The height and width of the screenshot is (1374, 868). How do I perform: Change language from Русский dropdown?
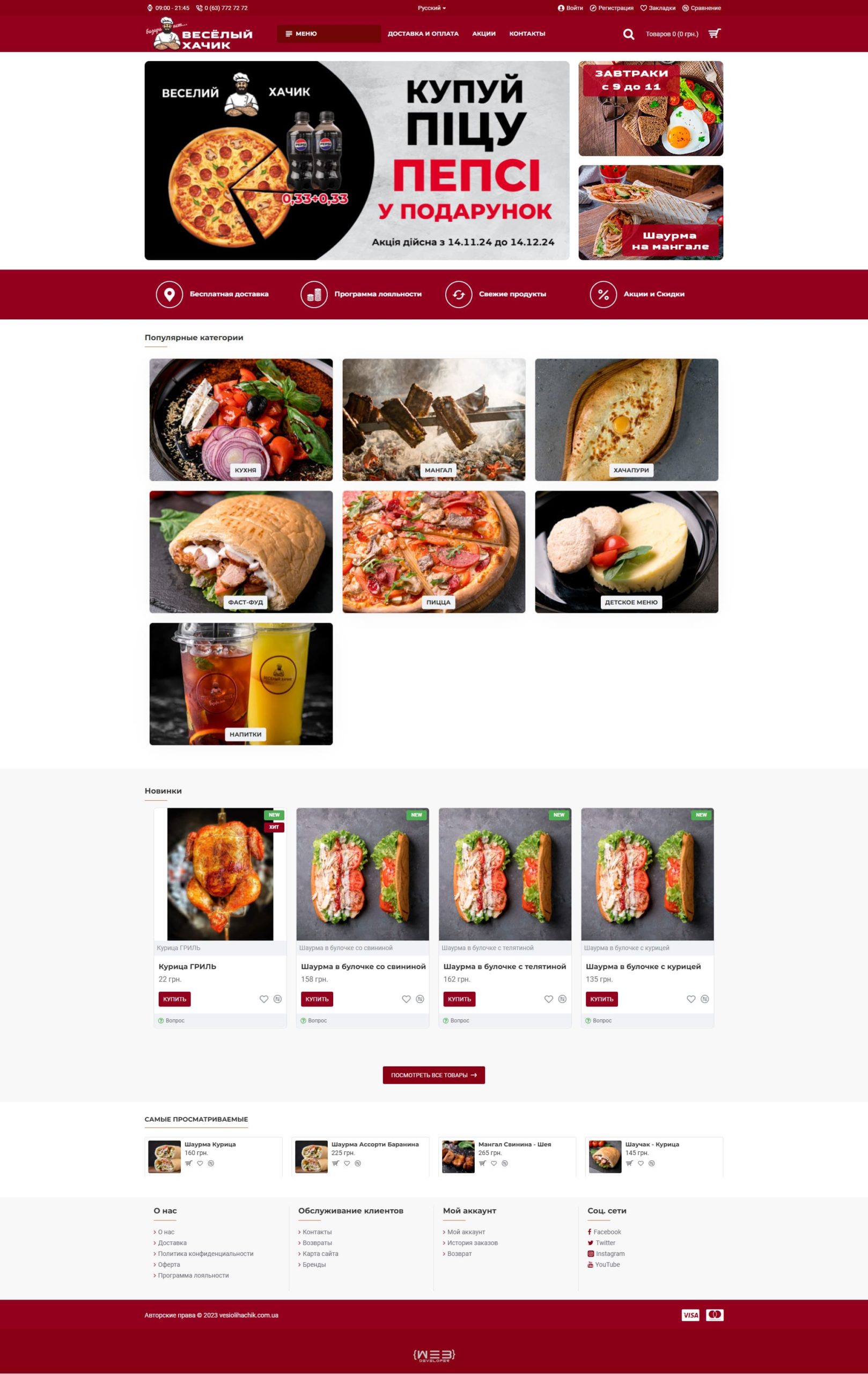coord(432,8)
